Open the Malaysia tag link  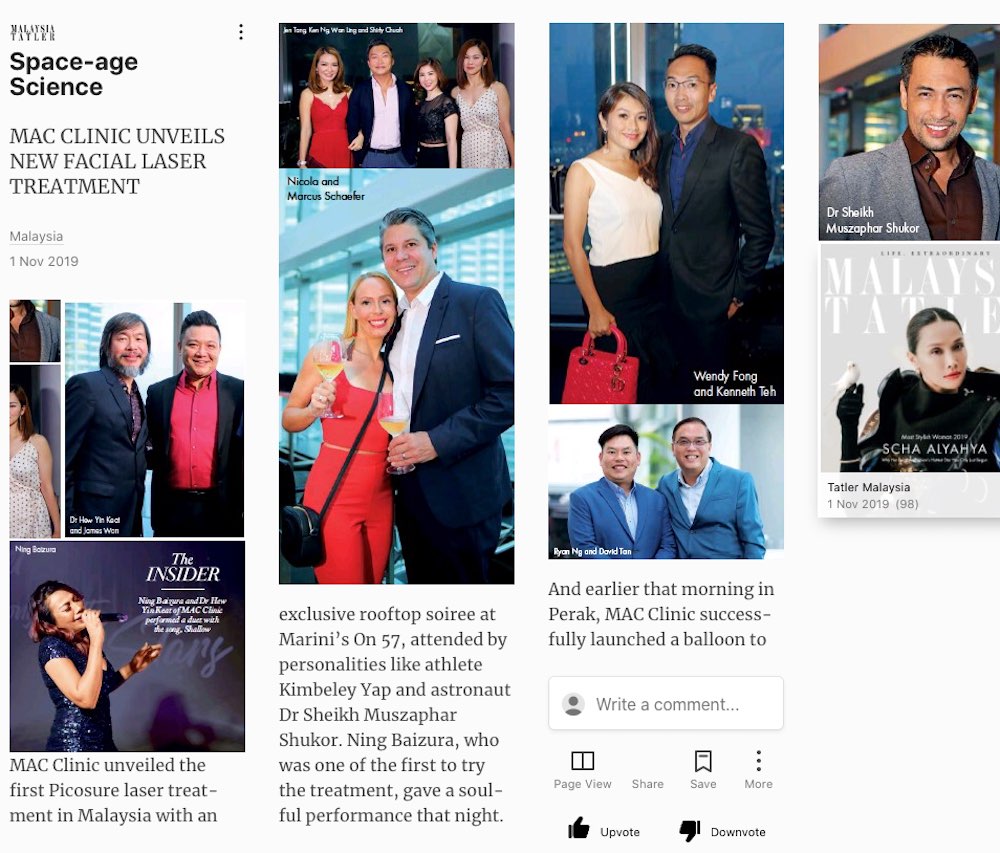pyautogui.click(x=36, y=237)
